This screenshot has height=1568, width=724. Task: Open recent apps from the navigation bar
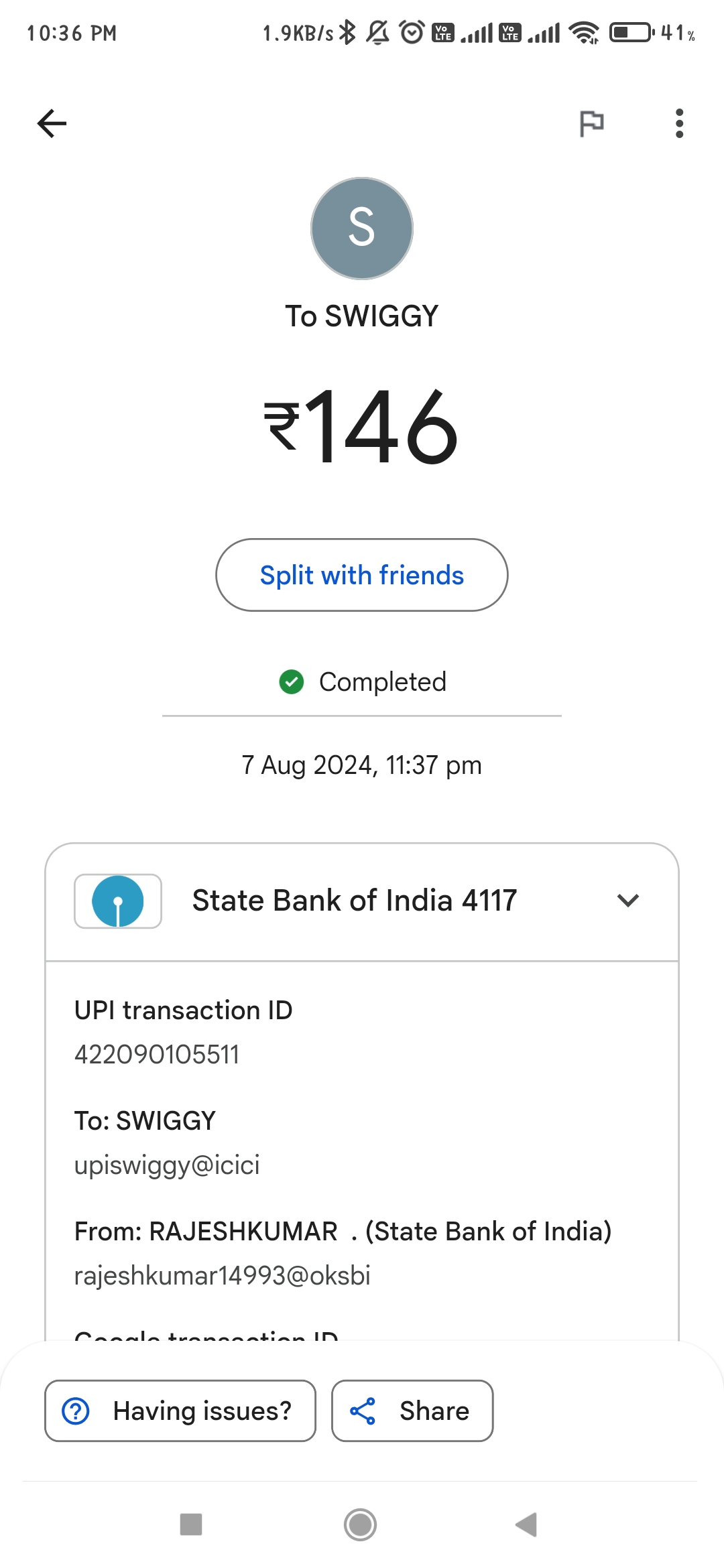(191, 1524)
